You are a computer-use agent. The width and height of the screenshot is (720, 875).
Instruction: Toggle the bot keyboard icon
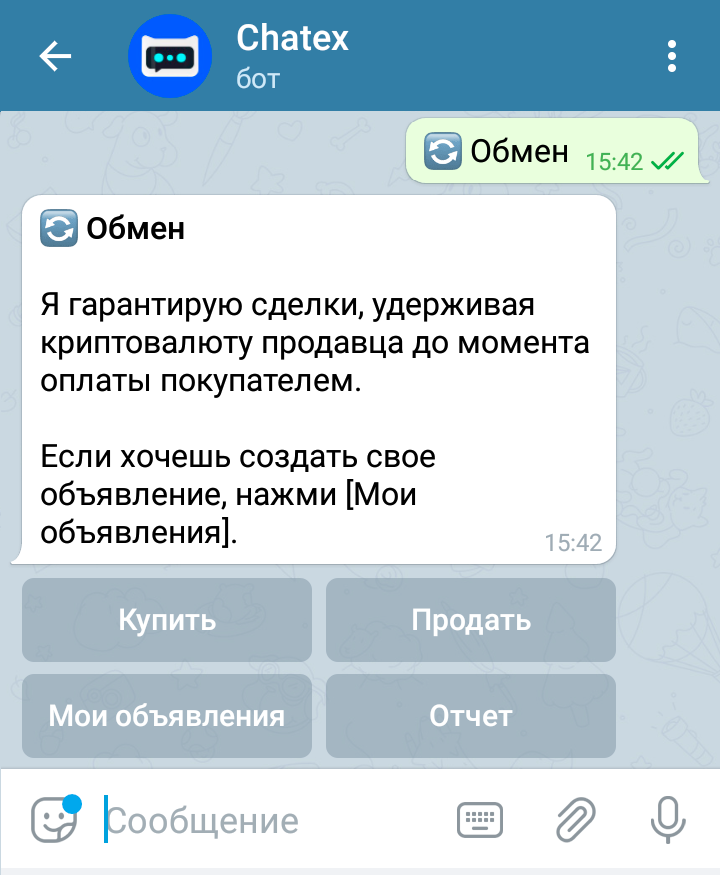click(480, 821)
